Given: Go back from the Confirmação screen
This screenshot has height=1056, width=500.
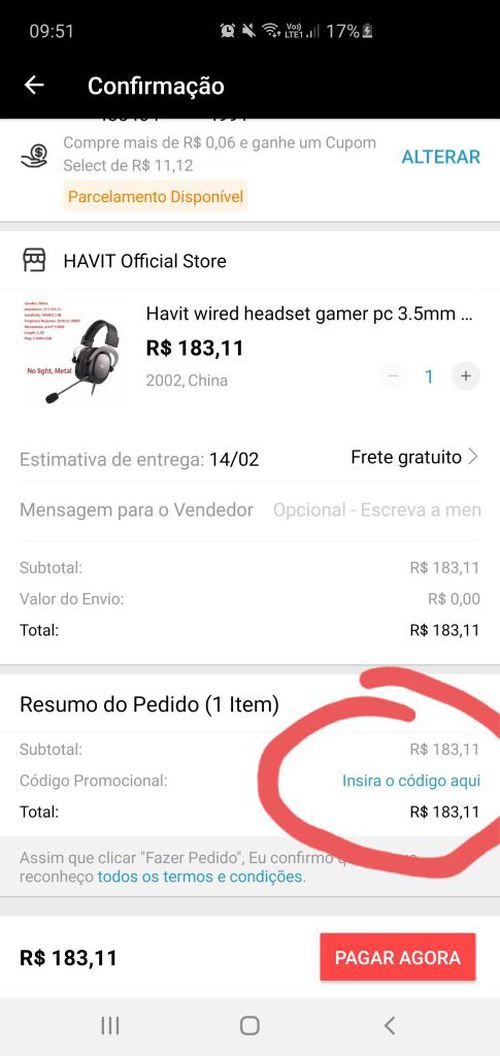Looking at the screenshot, I should click(x=34, y=85).
